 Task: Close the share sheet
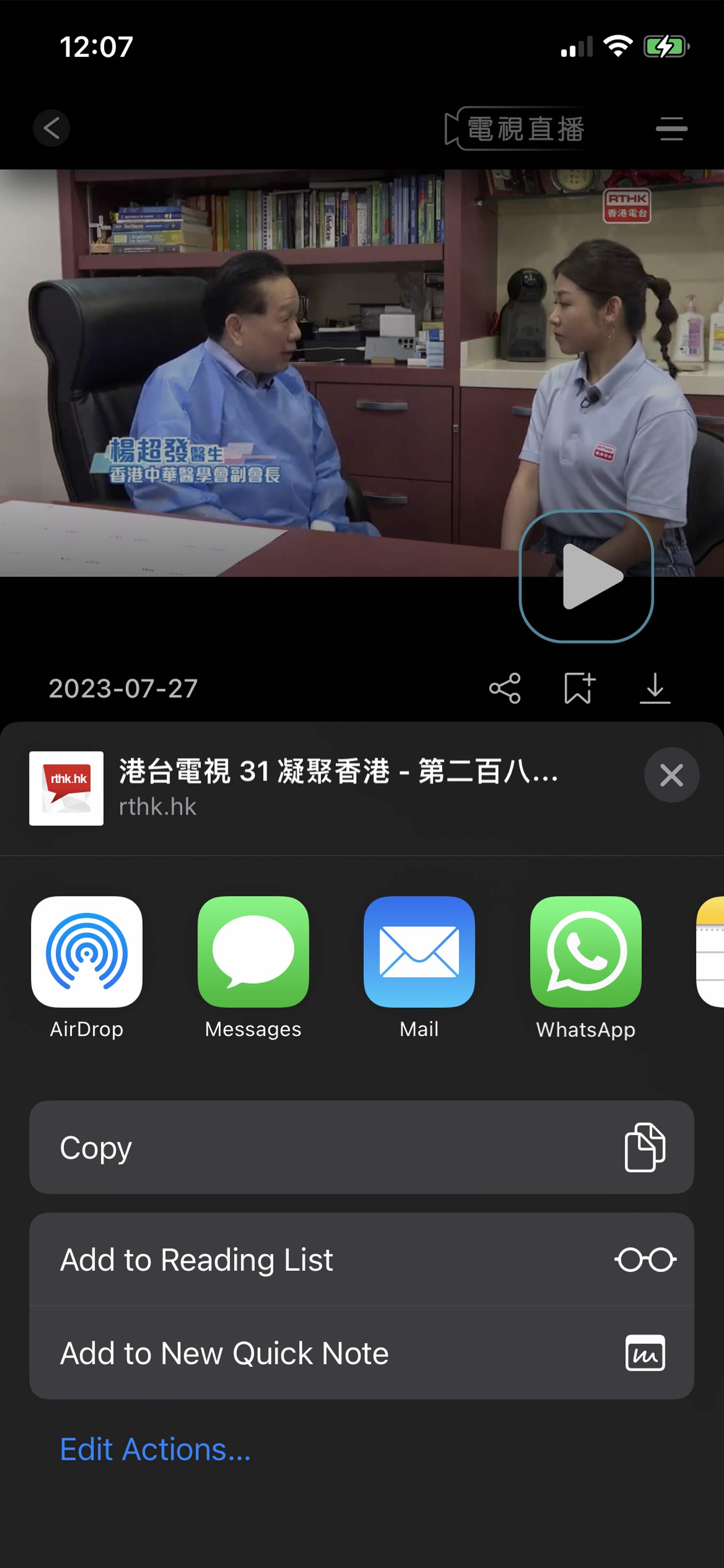point(671,775)
